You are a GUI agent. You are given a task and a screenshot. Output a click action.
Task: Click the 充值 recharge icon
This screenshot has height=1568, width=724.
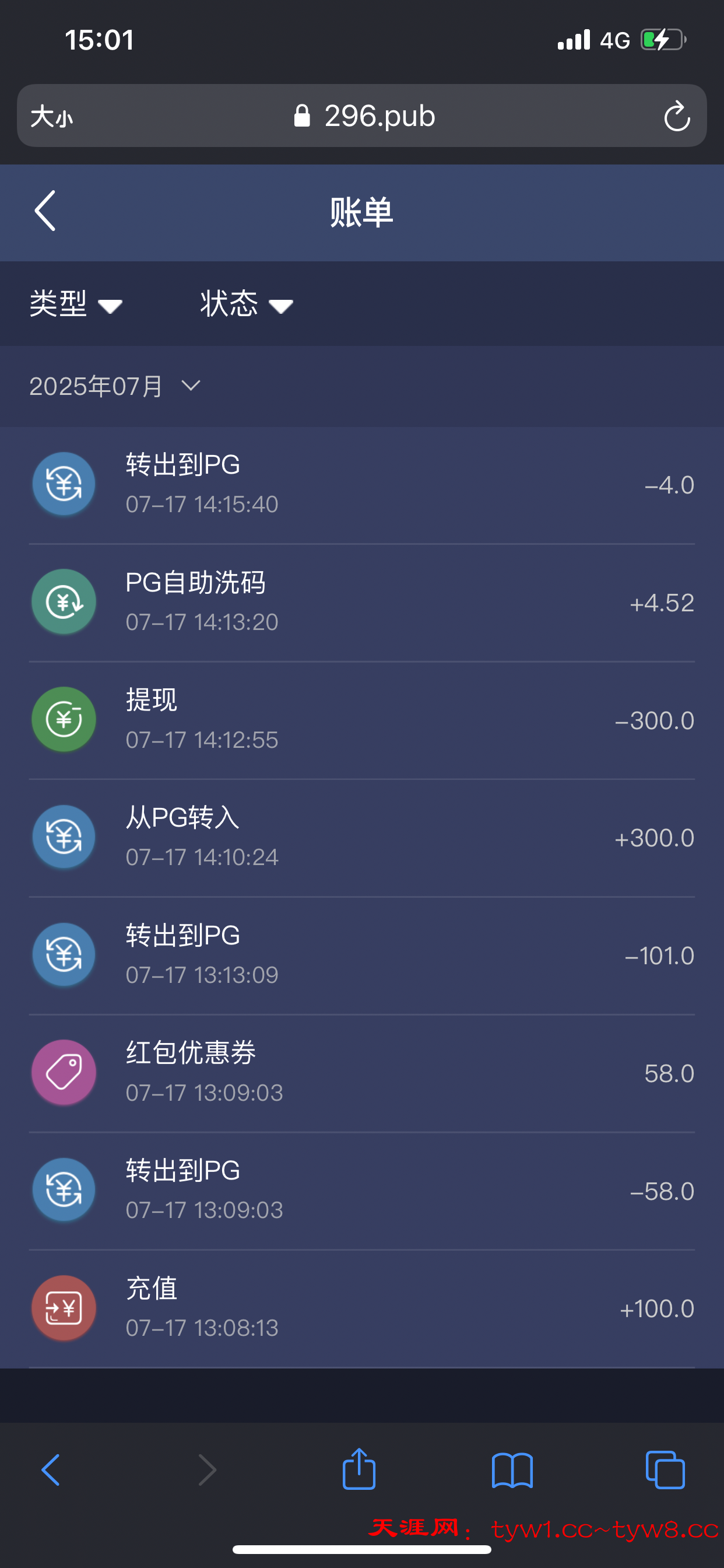pyautogui.click(x=64, y=1307)
